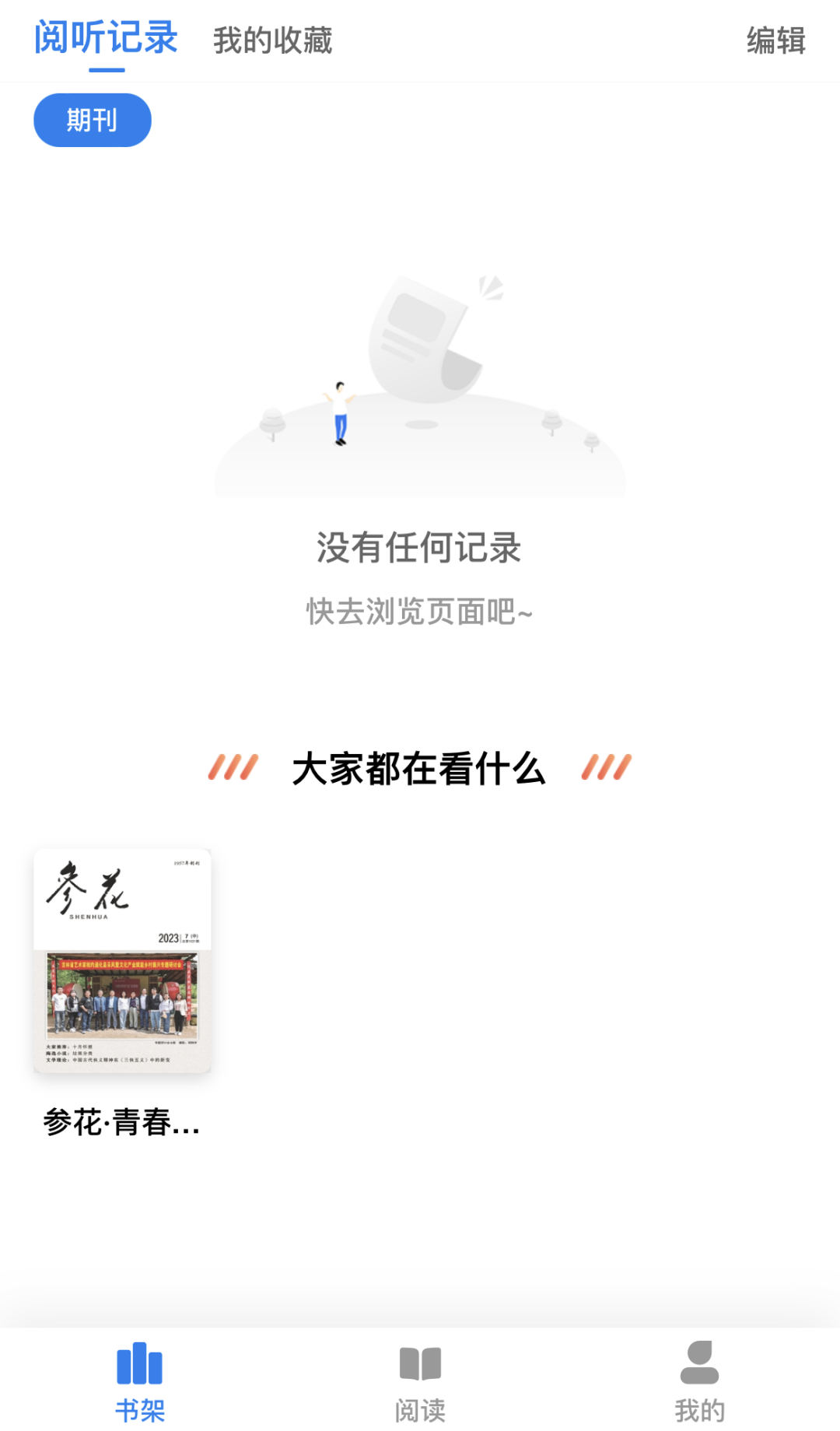
Task: Tap the 编辑 button
Action: [775, 40]
